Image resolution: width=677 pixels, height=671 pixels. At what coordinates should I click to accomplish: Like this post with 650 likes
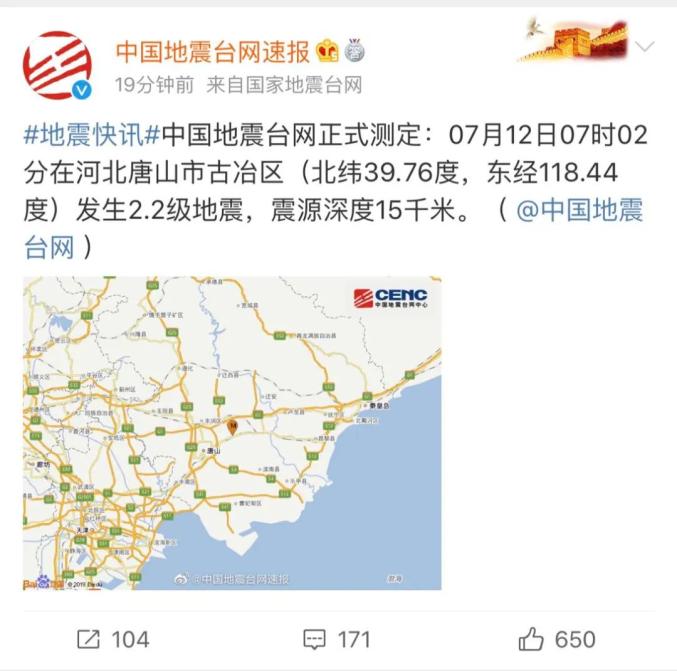tap(557, 638)
